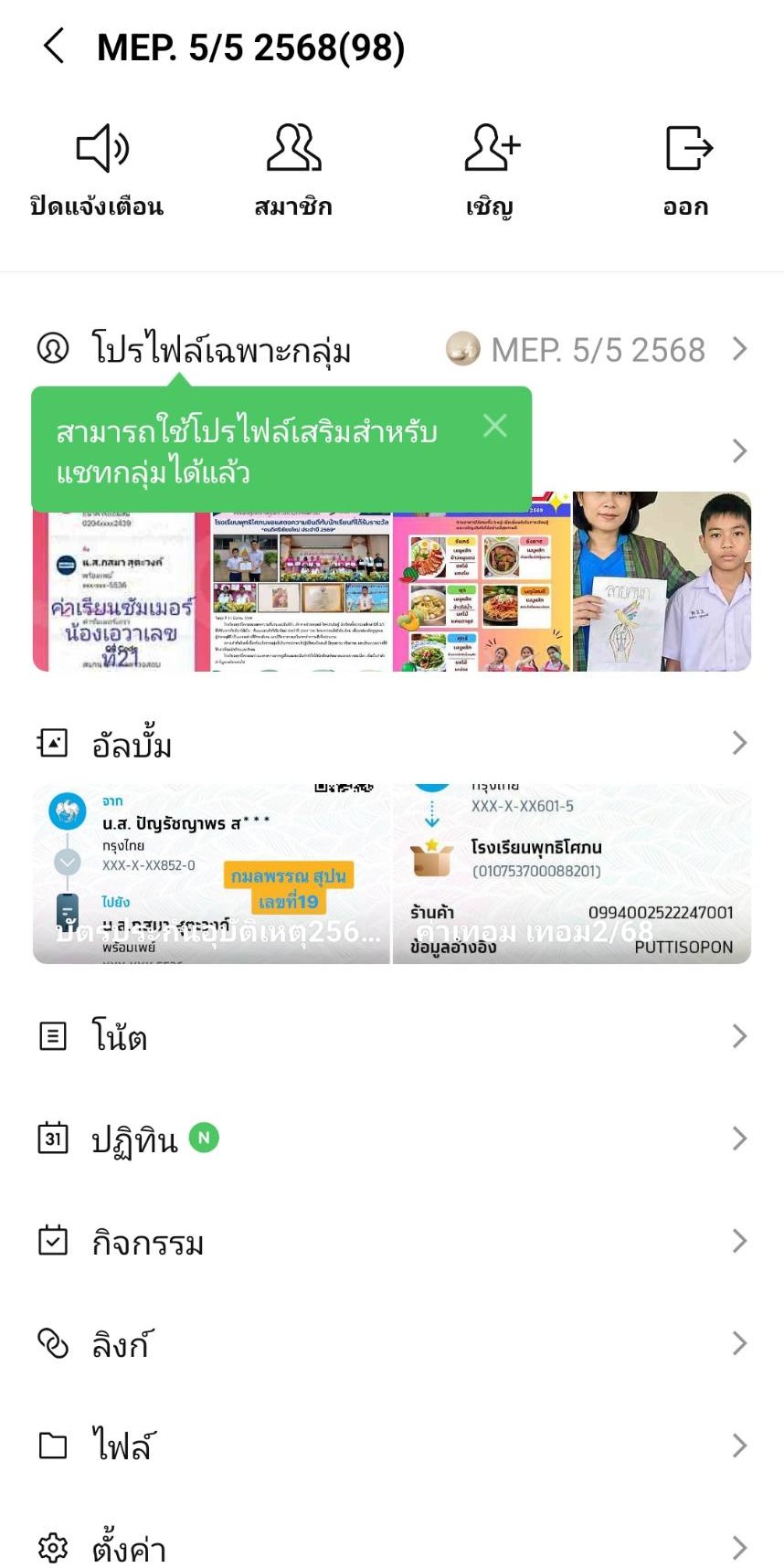This screenshot has width=784, height=1568.
Task: Invite people using เชิญ
Action: (491, 171)
